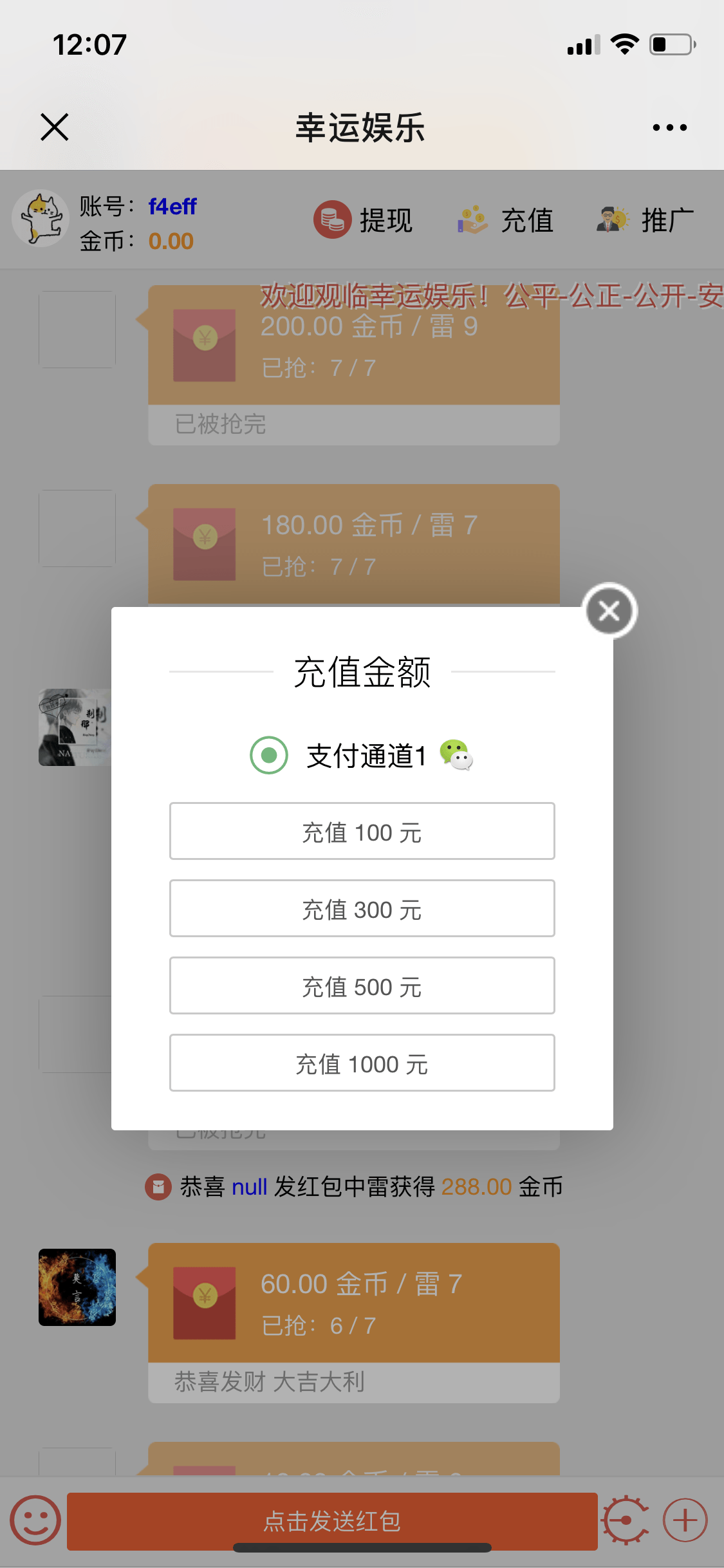Screen dimensions: 724x1568
Task: Open the more options (...) menu
Action: pyautogui.click(x=668, y=127)
